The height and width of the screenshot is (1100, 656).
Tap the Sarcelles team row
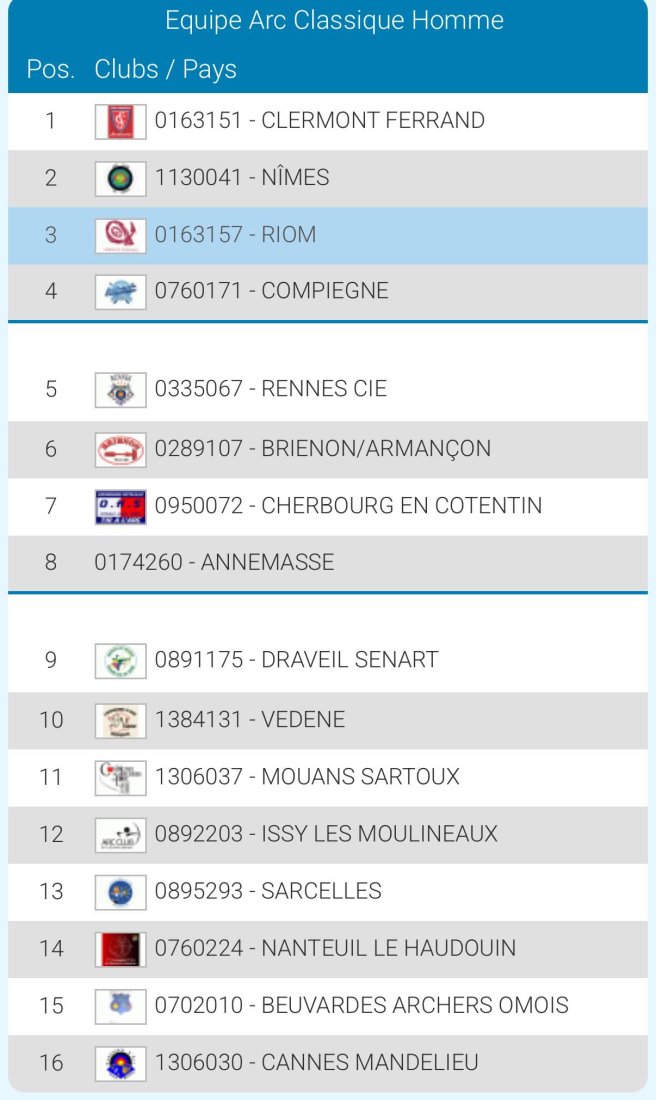click(x=328, y=892)
